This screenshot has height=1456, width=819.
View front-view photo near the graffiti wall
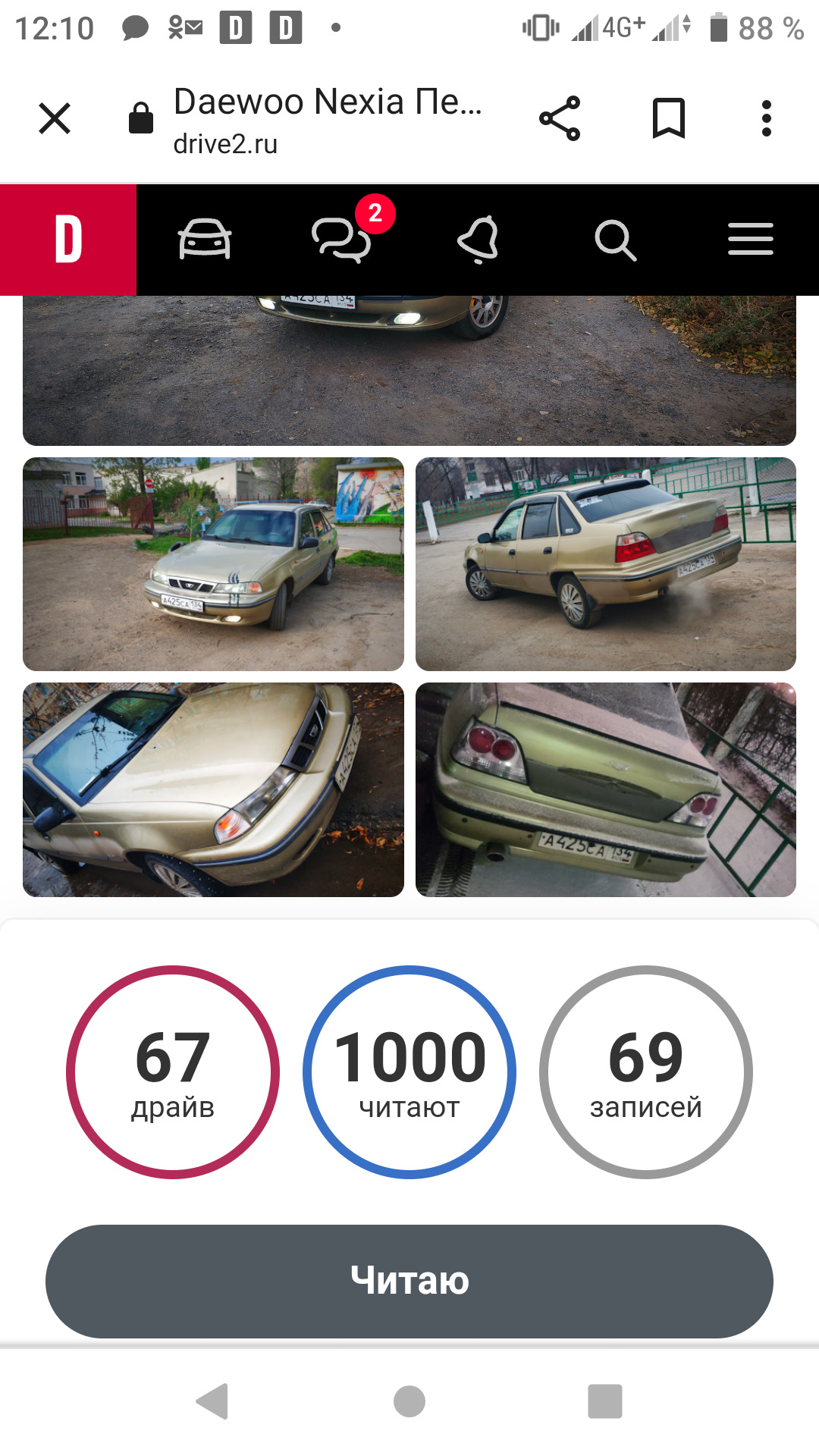213,564
